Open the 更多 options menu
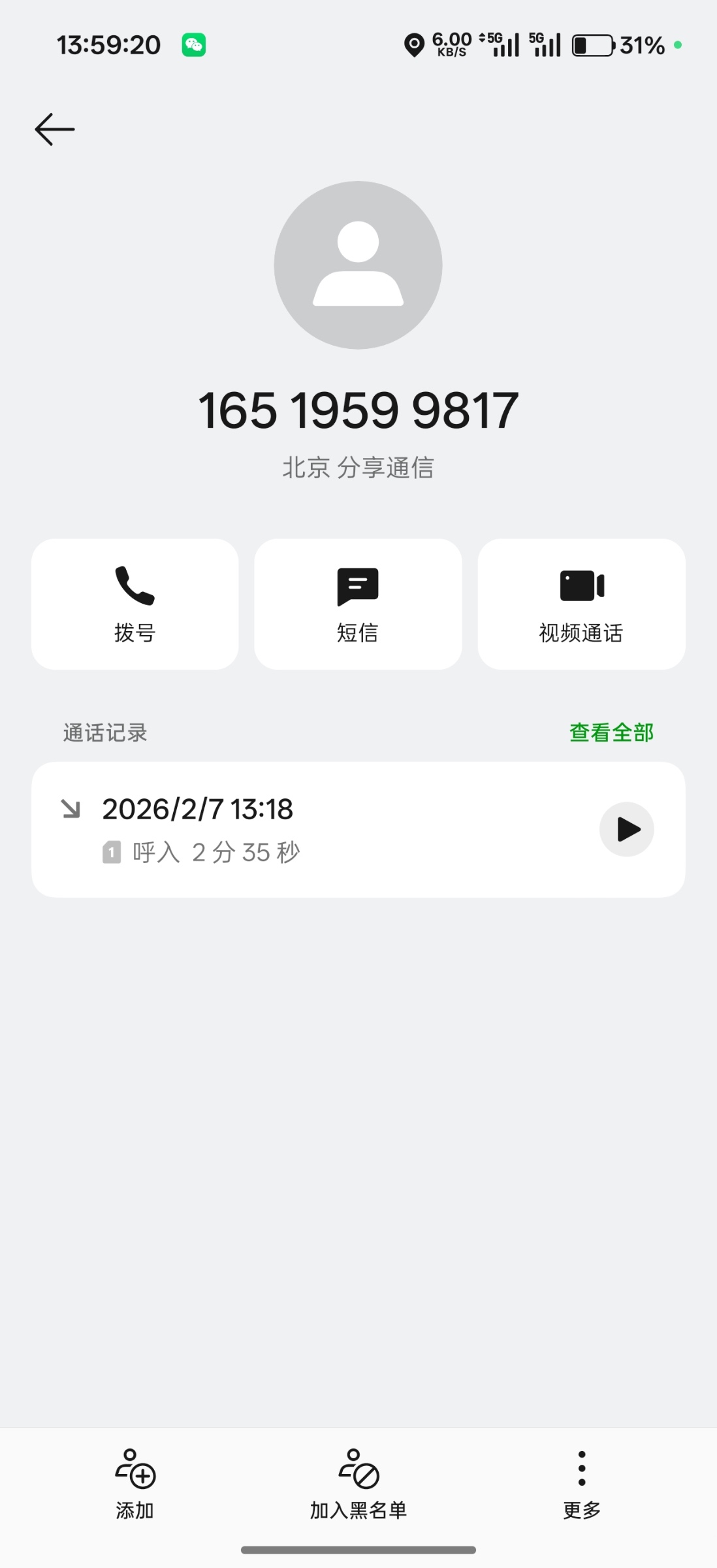Viewport: 717px width, 1568px height. [x=581, y=1484]
